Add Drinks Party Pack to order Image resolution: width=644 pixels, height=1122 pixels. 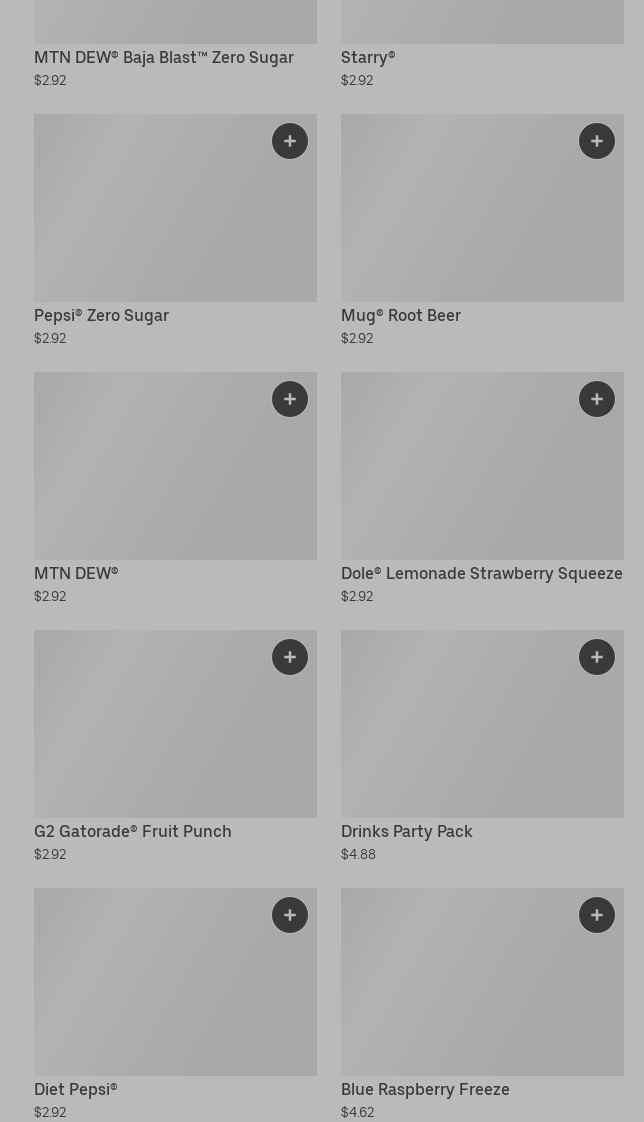(x=597, y=657)
